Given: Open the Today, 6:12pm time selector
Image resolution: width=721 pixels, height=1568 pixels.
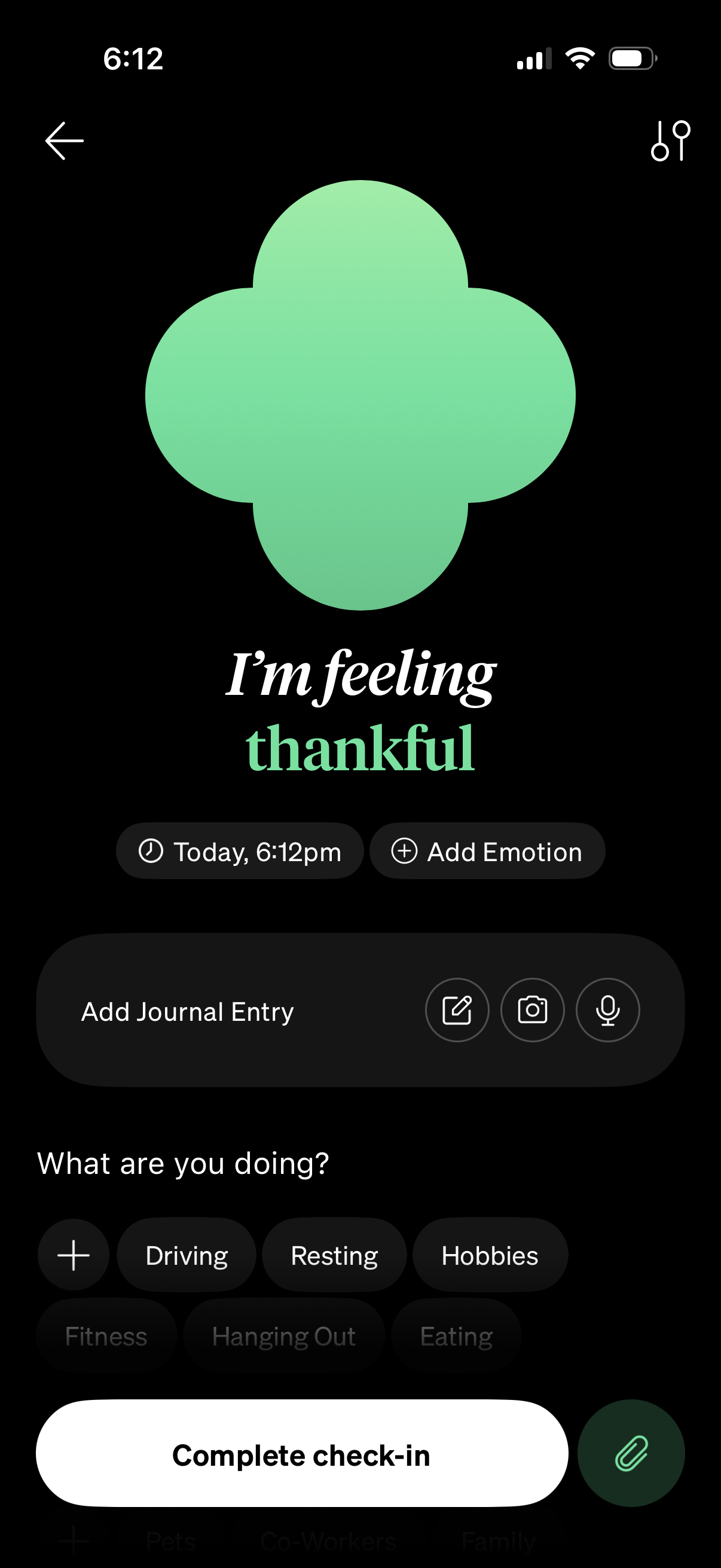Looking at the screenshot, I should click(x=239, y=851).
